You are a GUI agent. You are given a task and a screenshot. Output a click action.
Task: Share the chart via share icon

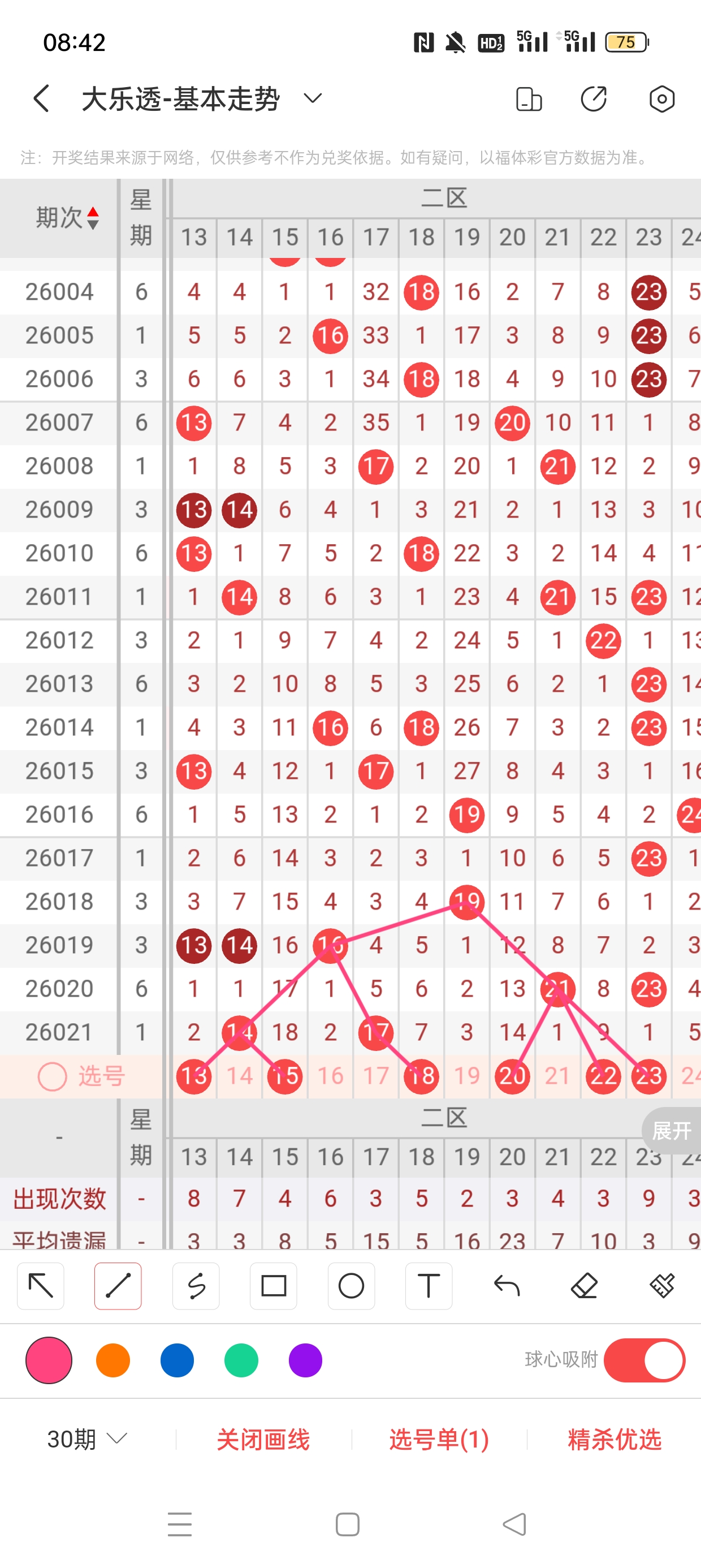[x=593, y=98]
